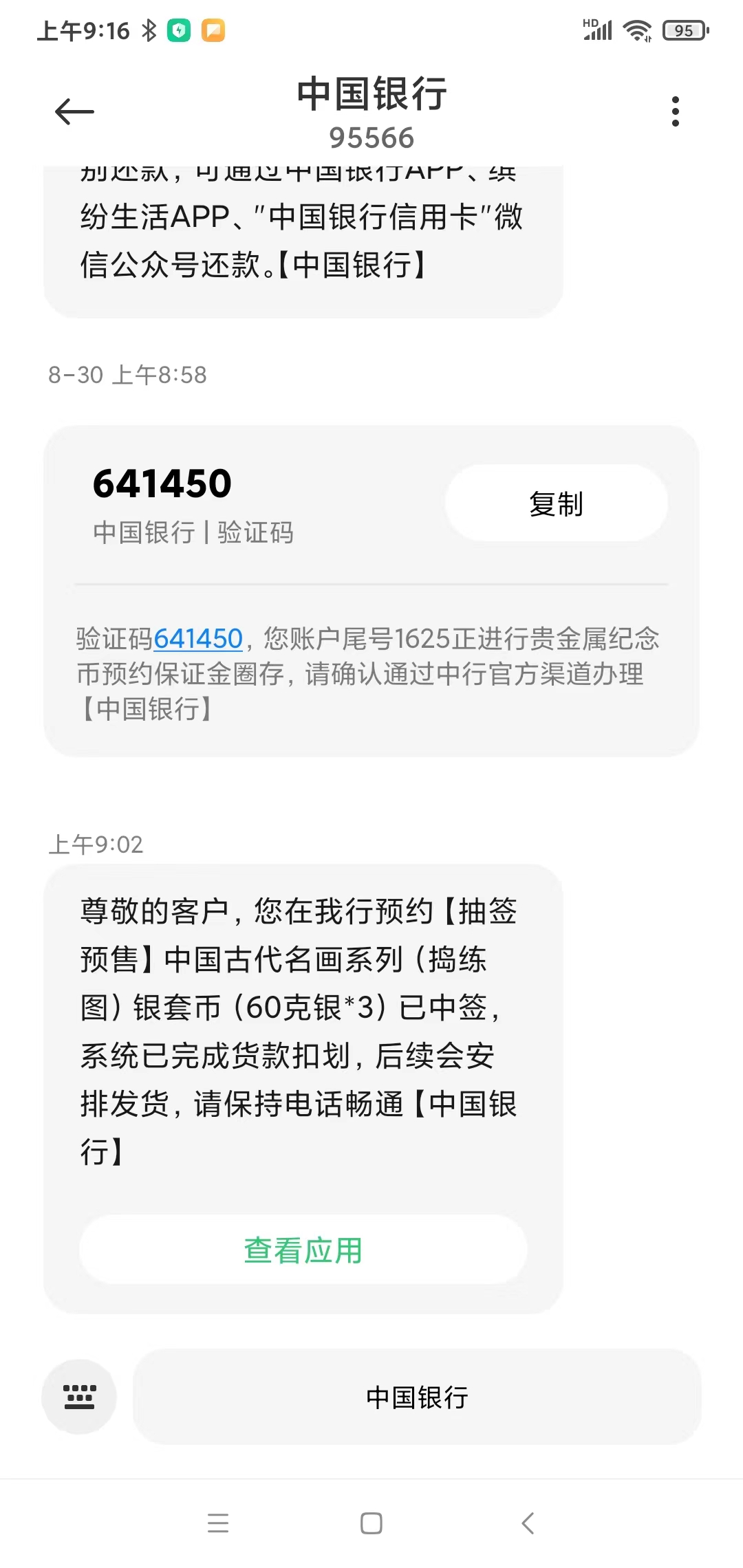Tap the system home button
The width and height of the screenshot is (743, 1568).
(x=371, y=1523)
